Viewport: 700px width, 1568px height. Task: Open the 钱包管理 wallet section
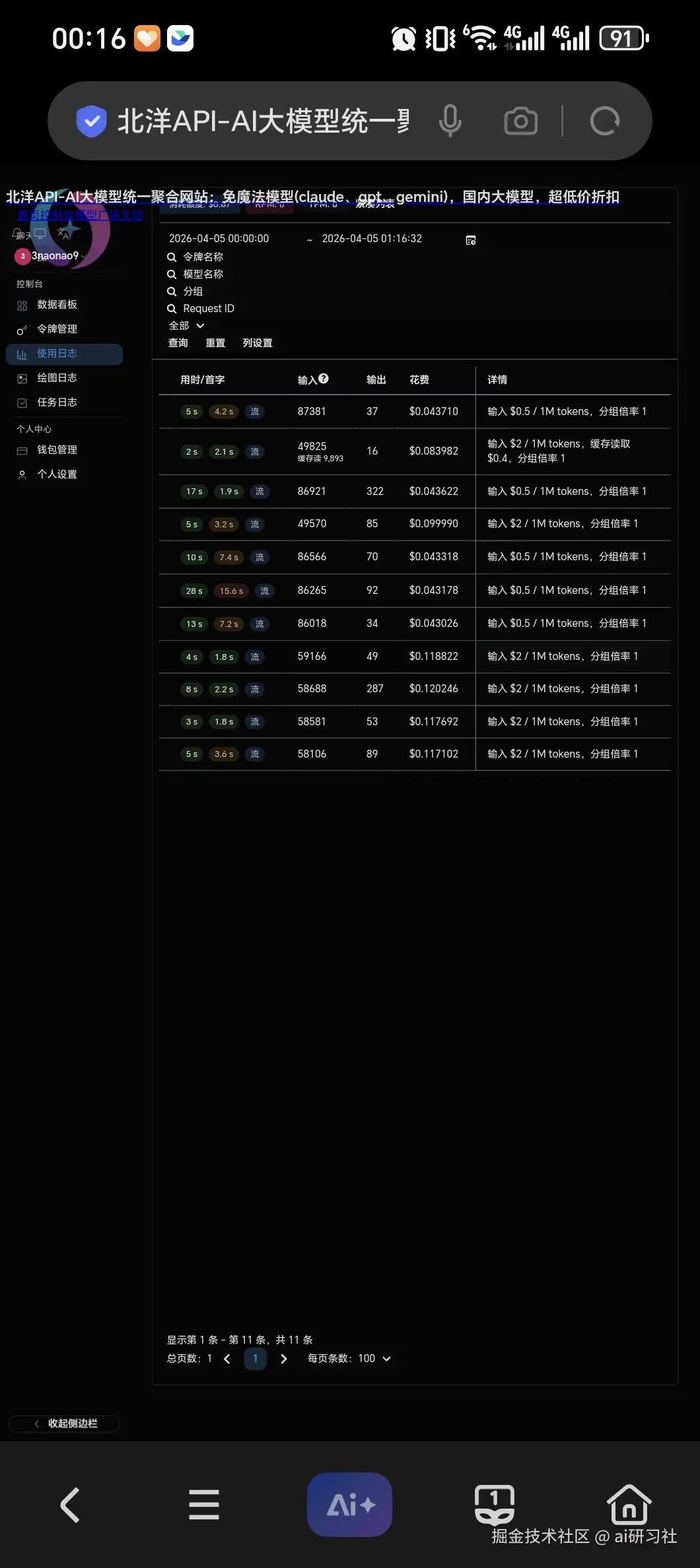[57, 449]
